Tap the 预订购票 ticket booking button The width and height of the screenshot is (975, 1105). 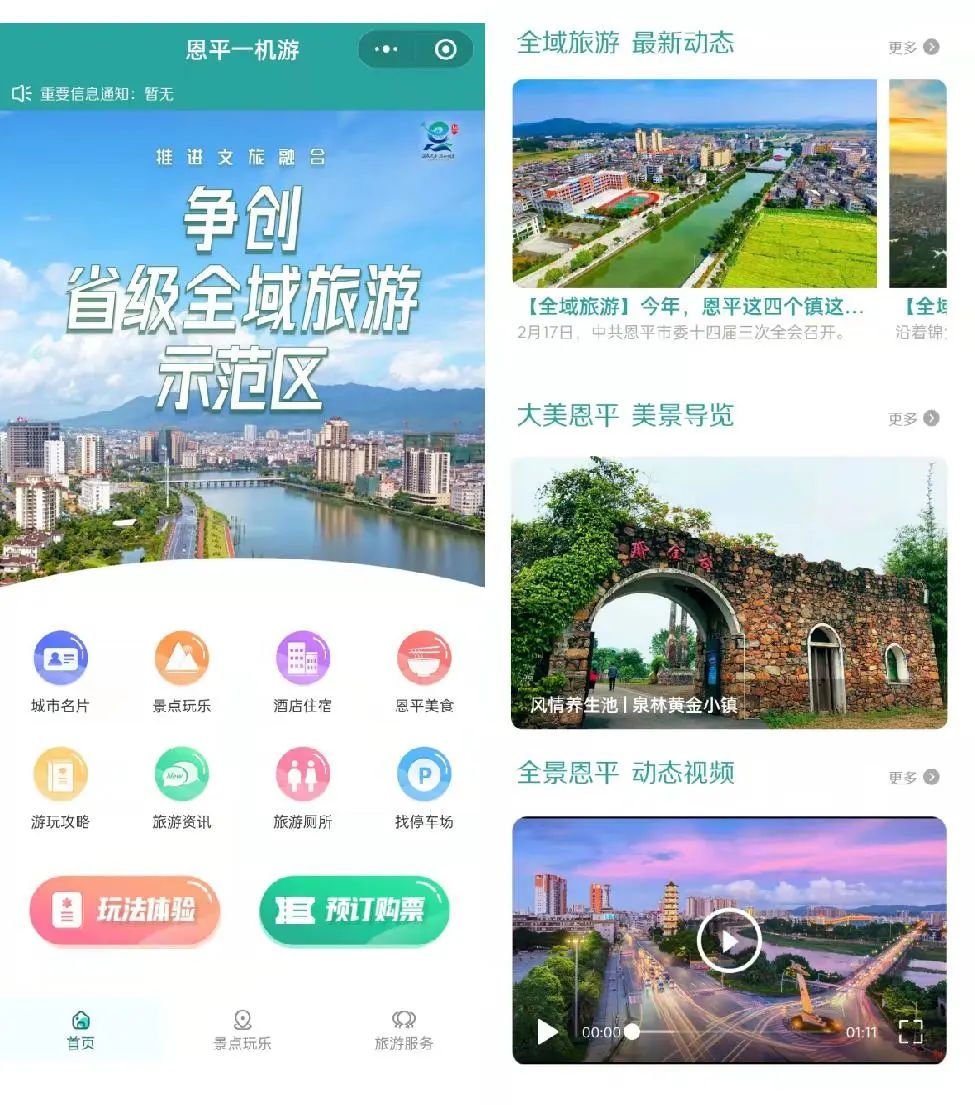tap(354, 910)
